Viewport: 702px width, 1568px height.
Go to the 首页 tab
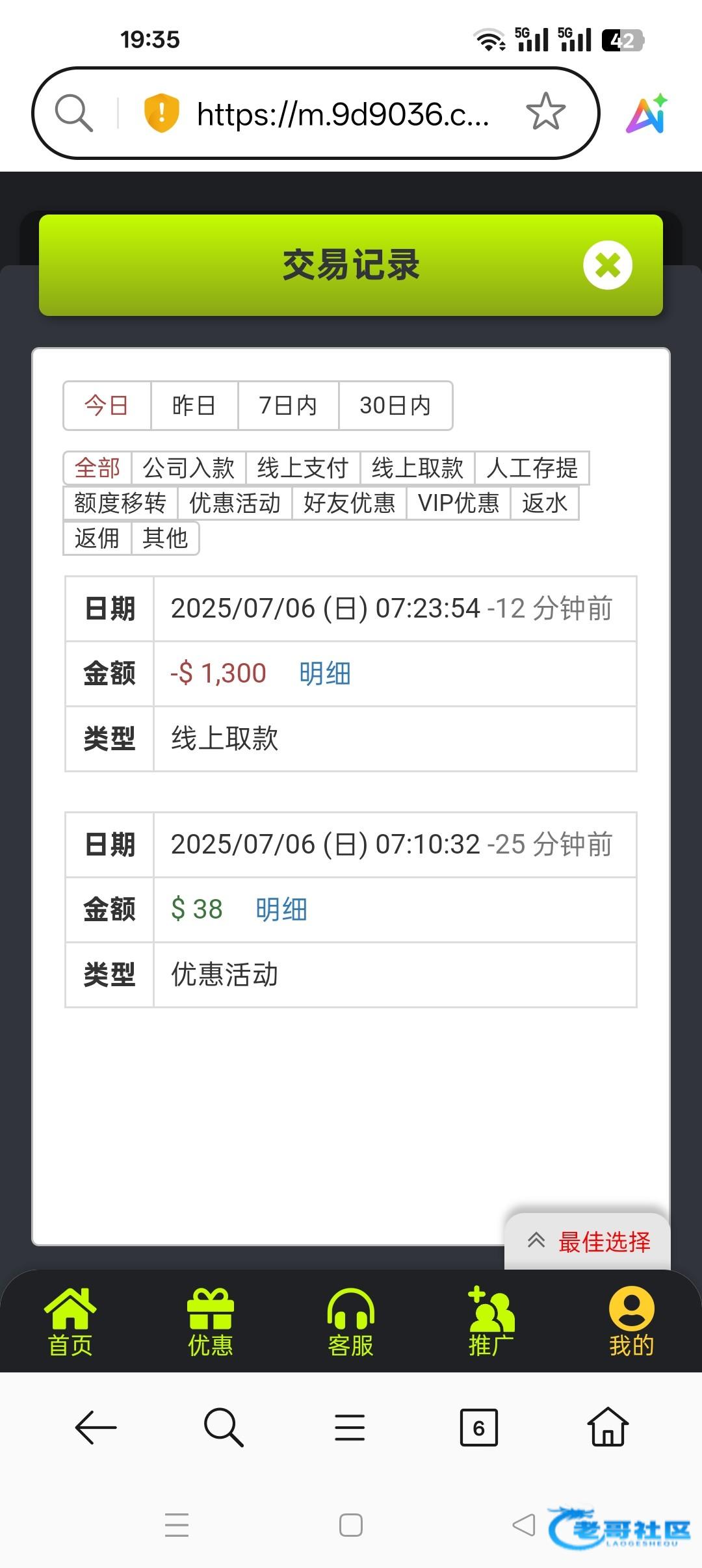[70, 1322]
